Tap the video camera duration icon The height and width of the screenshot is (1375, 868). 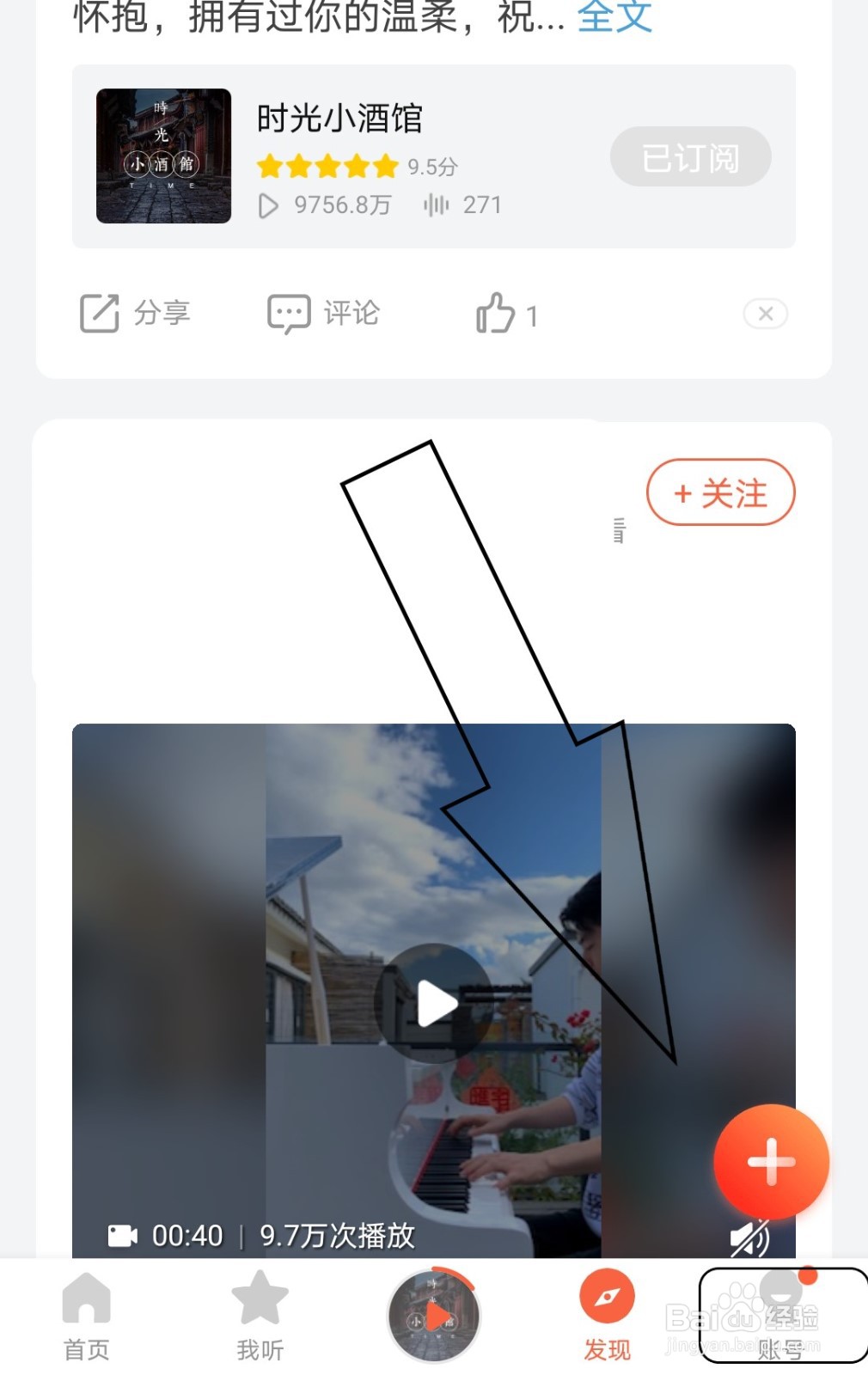[x=125, y=1236]
